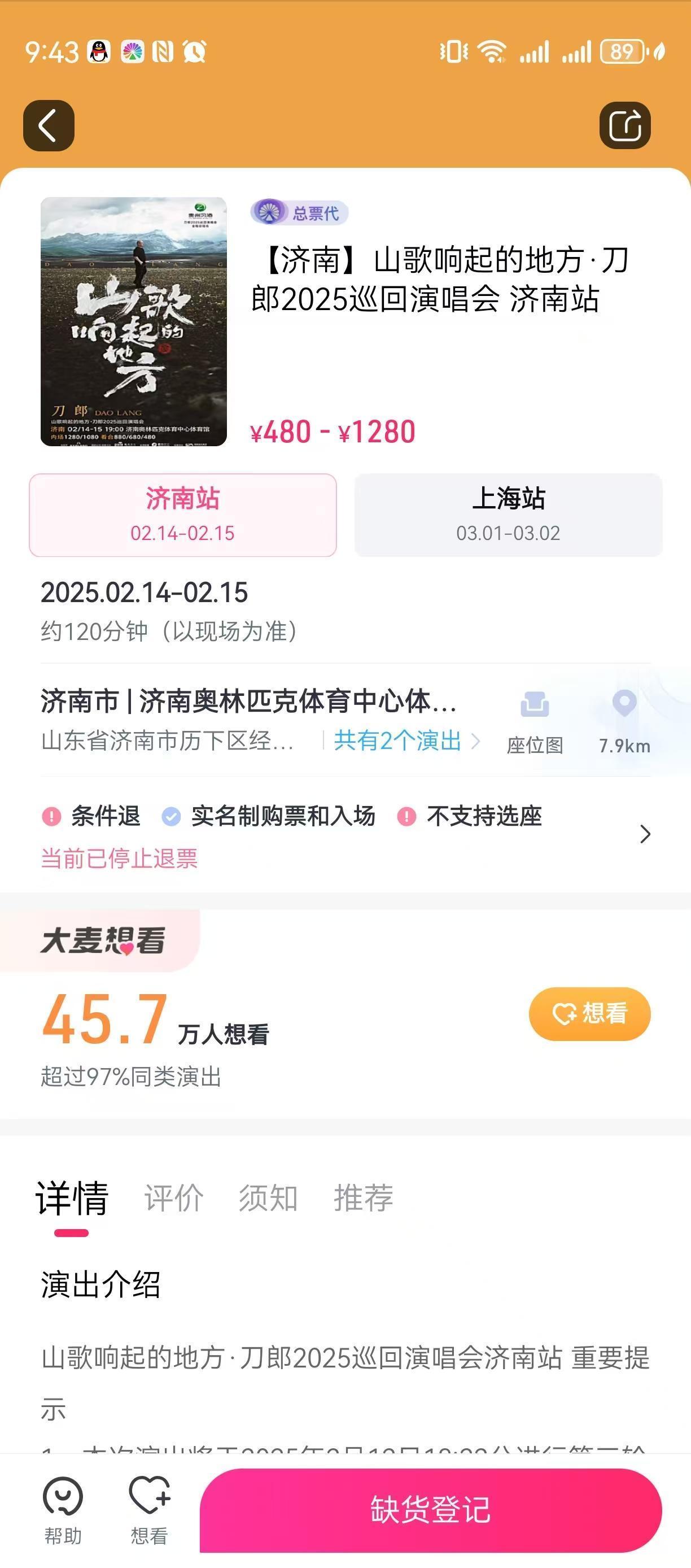Register for restock via 缺货登记
This screenshot has height=1568, width=691.
pyautogui.click(x=430, y=1510)
